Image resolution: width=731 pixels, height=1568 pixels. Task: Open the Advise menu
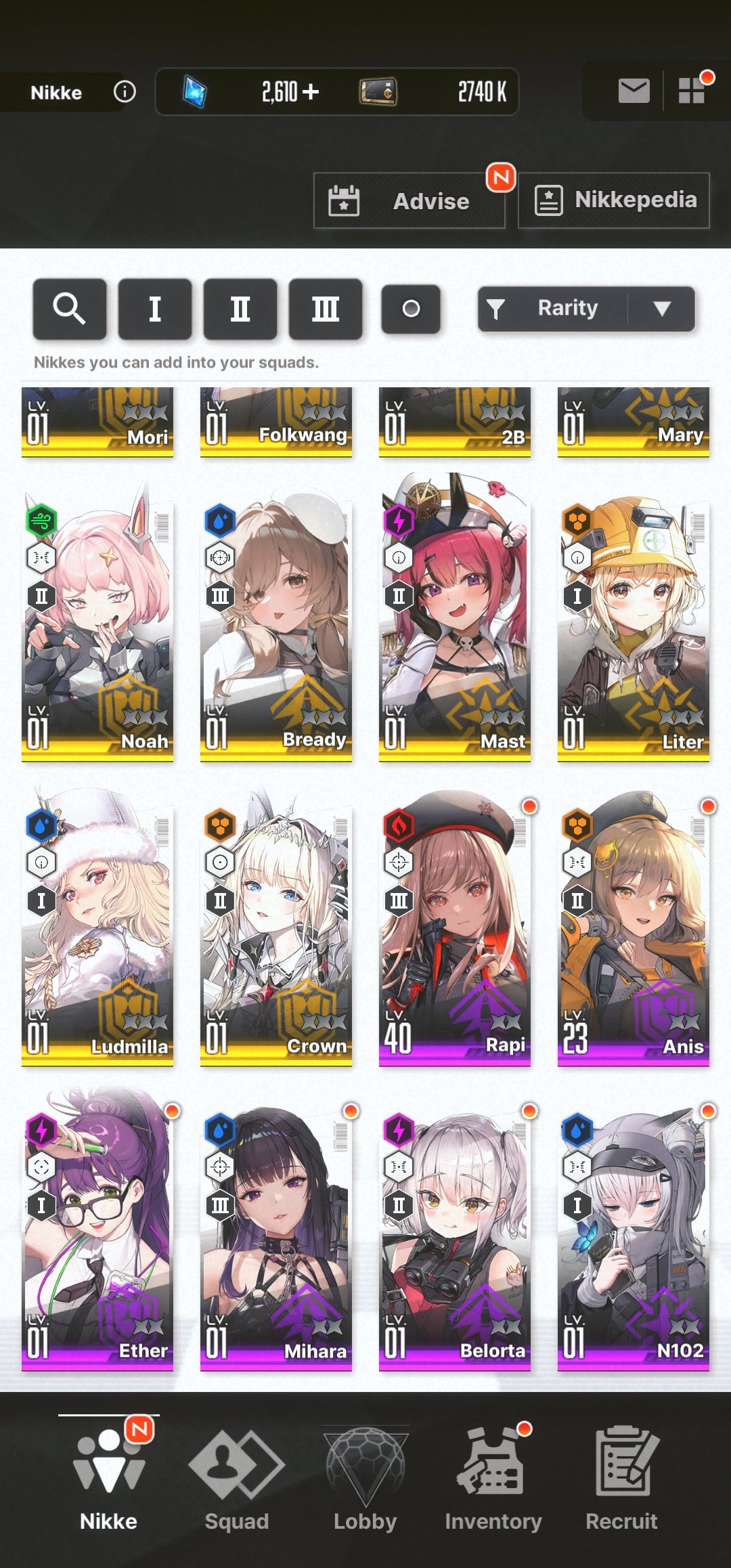click(409, 201)
